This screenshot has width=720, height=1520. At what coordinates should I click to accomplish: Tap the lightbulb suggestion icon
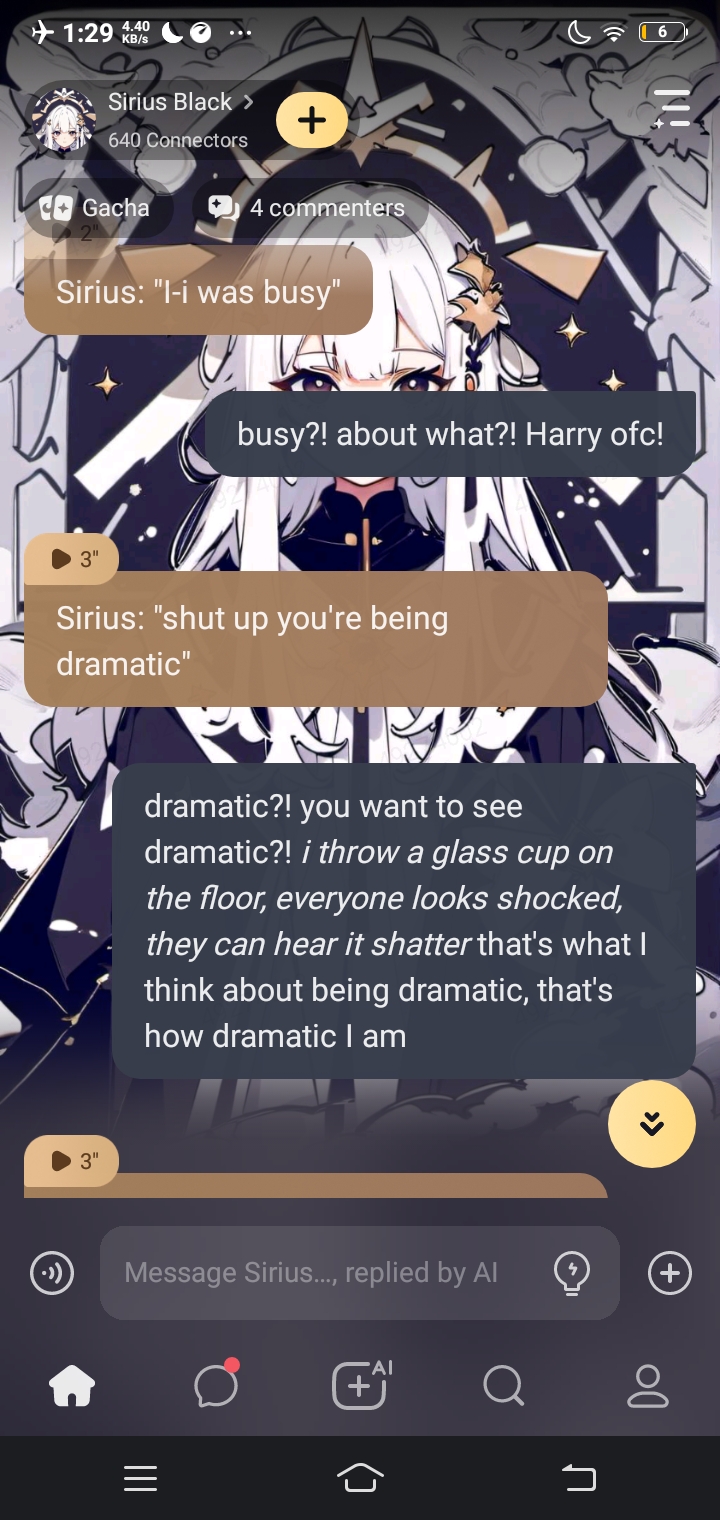click(x=571, y=1273)
